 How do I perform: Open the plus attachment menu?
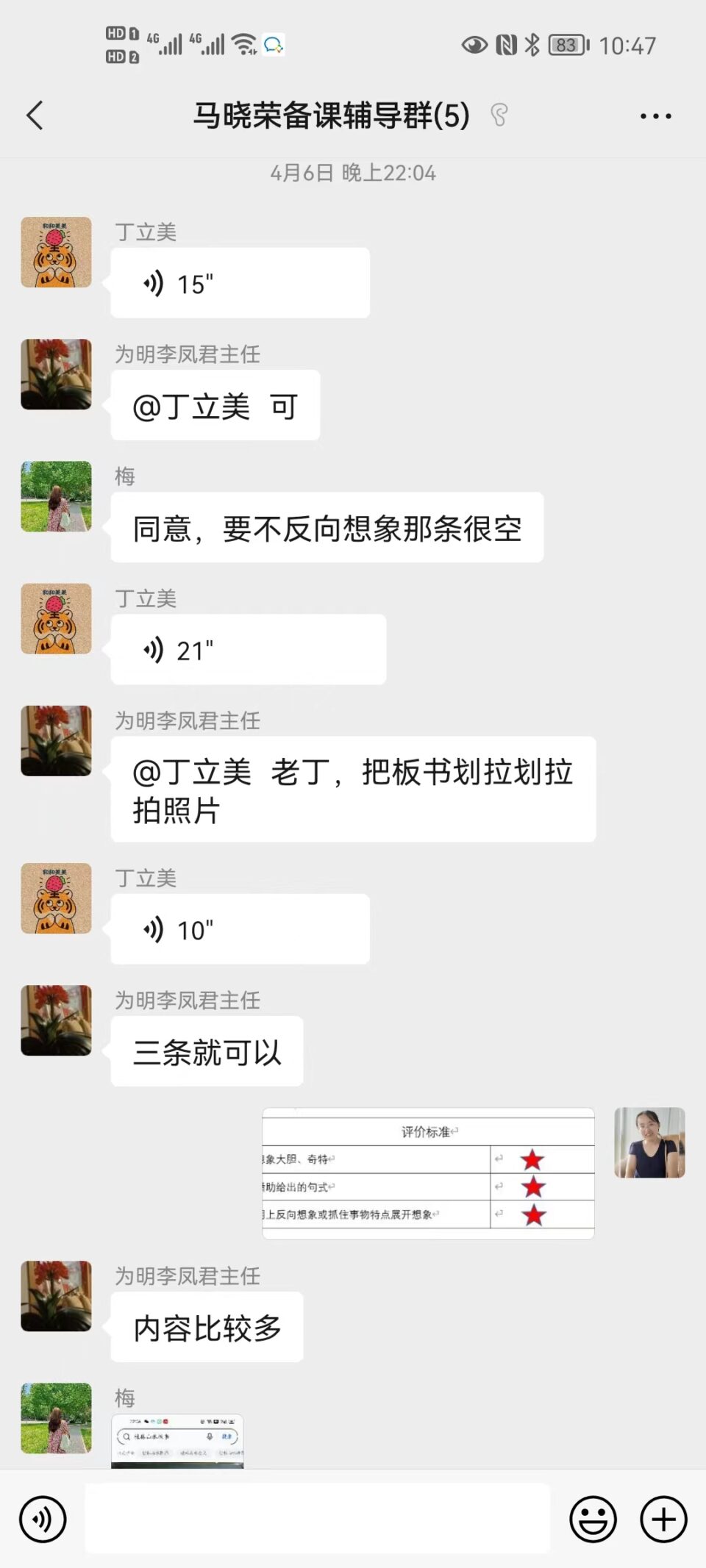(663, 1519)
